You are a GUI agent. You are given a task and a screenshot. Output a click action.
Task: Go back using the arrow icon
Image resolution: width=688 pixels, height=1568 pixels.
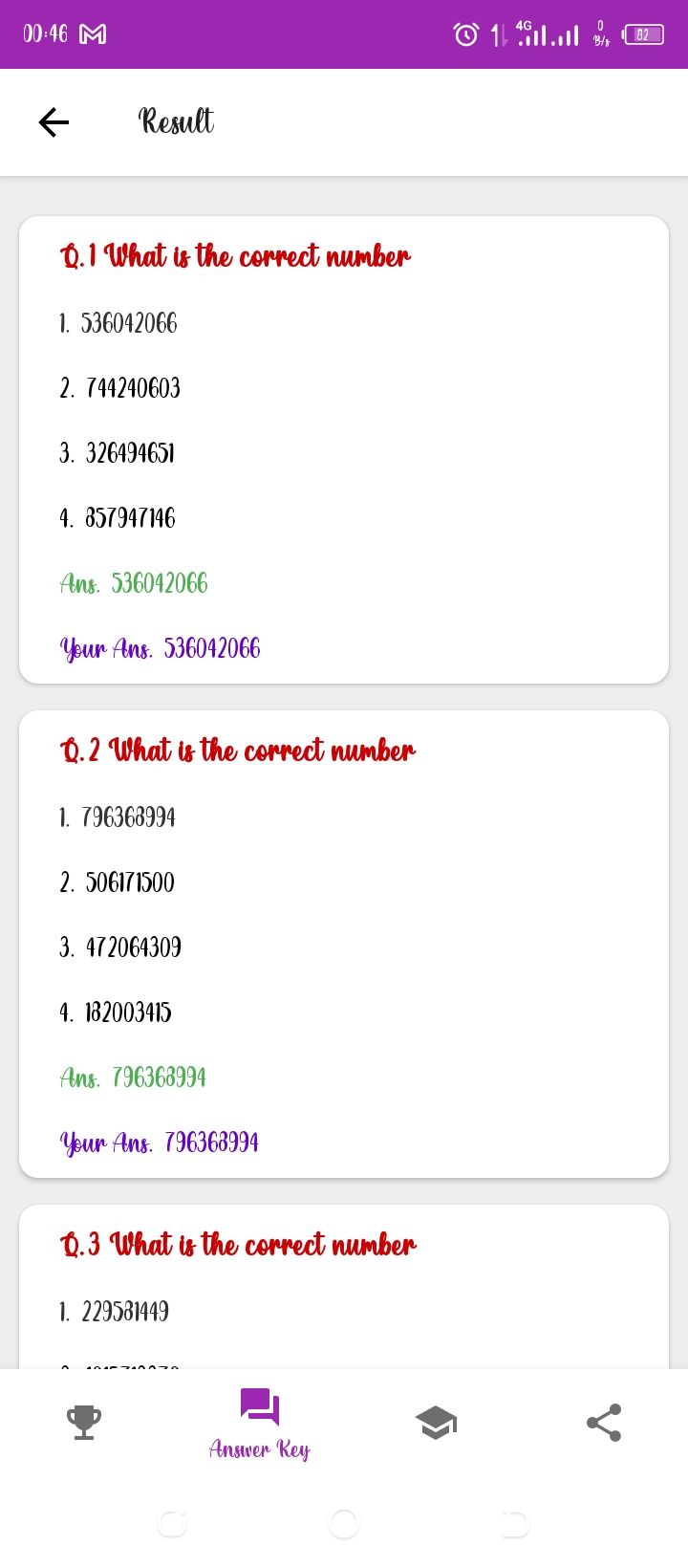[x=54, y=121]
